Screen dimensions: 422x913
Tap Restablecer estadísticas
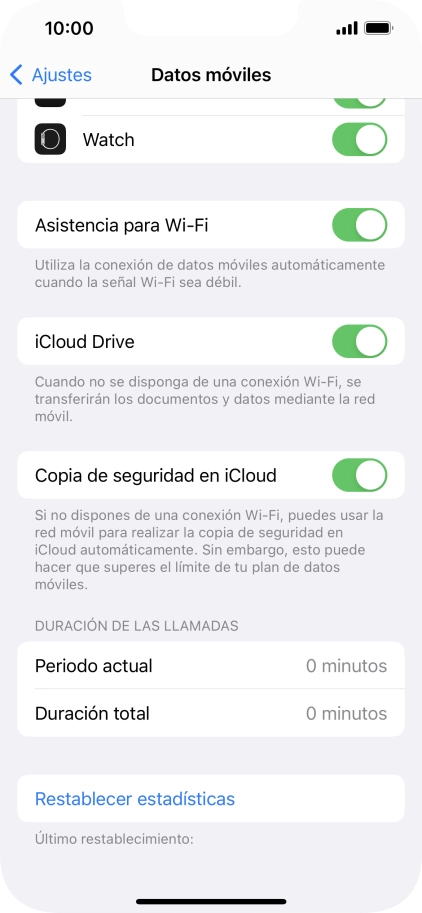(x=135, y=798)
